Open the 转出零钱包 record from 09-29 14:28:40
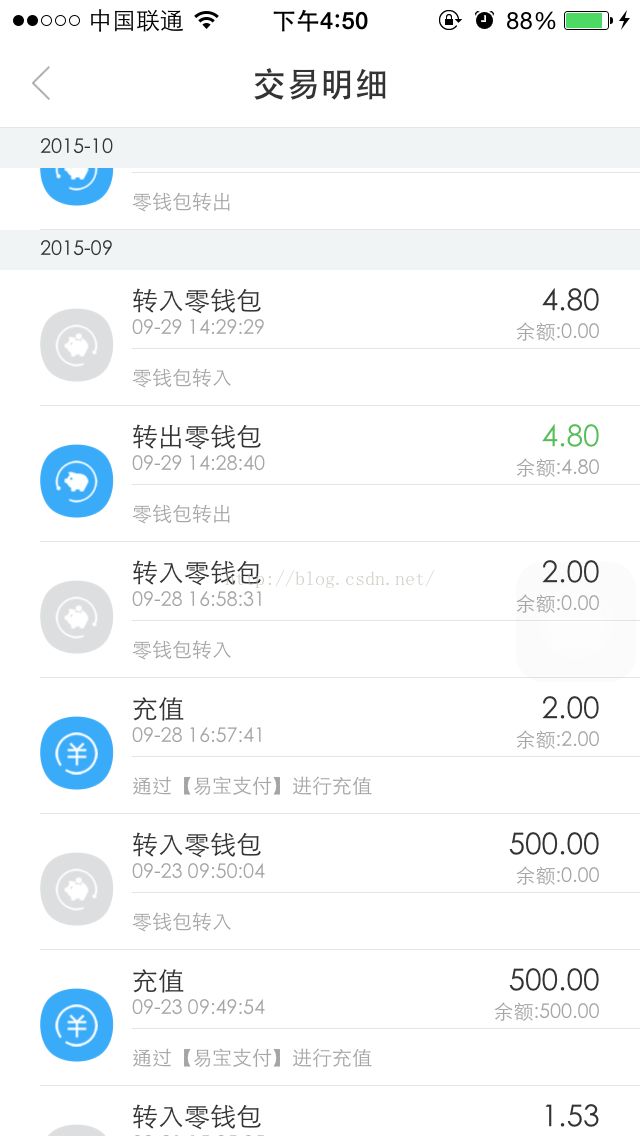640x1136 pixels. 320,474
